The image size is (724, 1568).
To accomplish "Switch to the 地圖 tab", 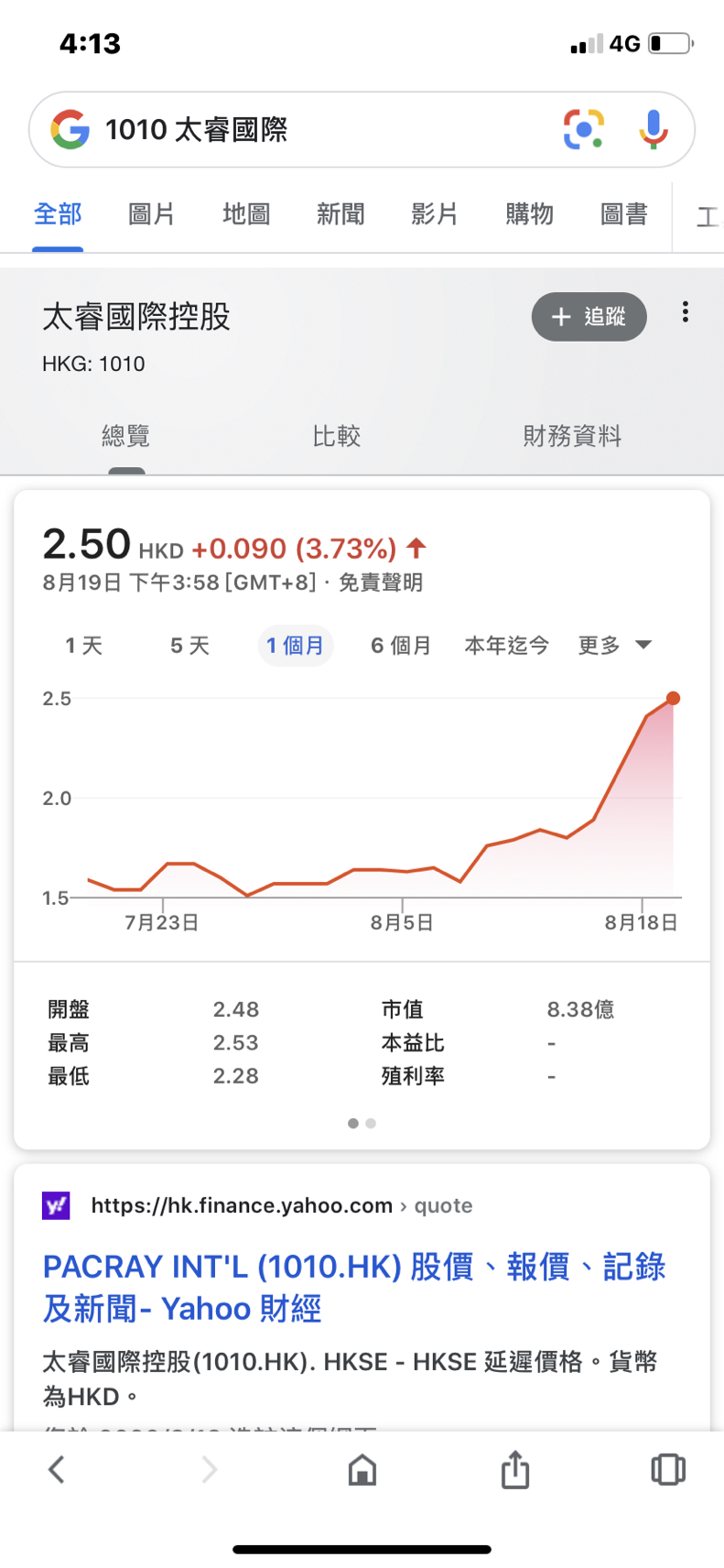I will (246, 214).
